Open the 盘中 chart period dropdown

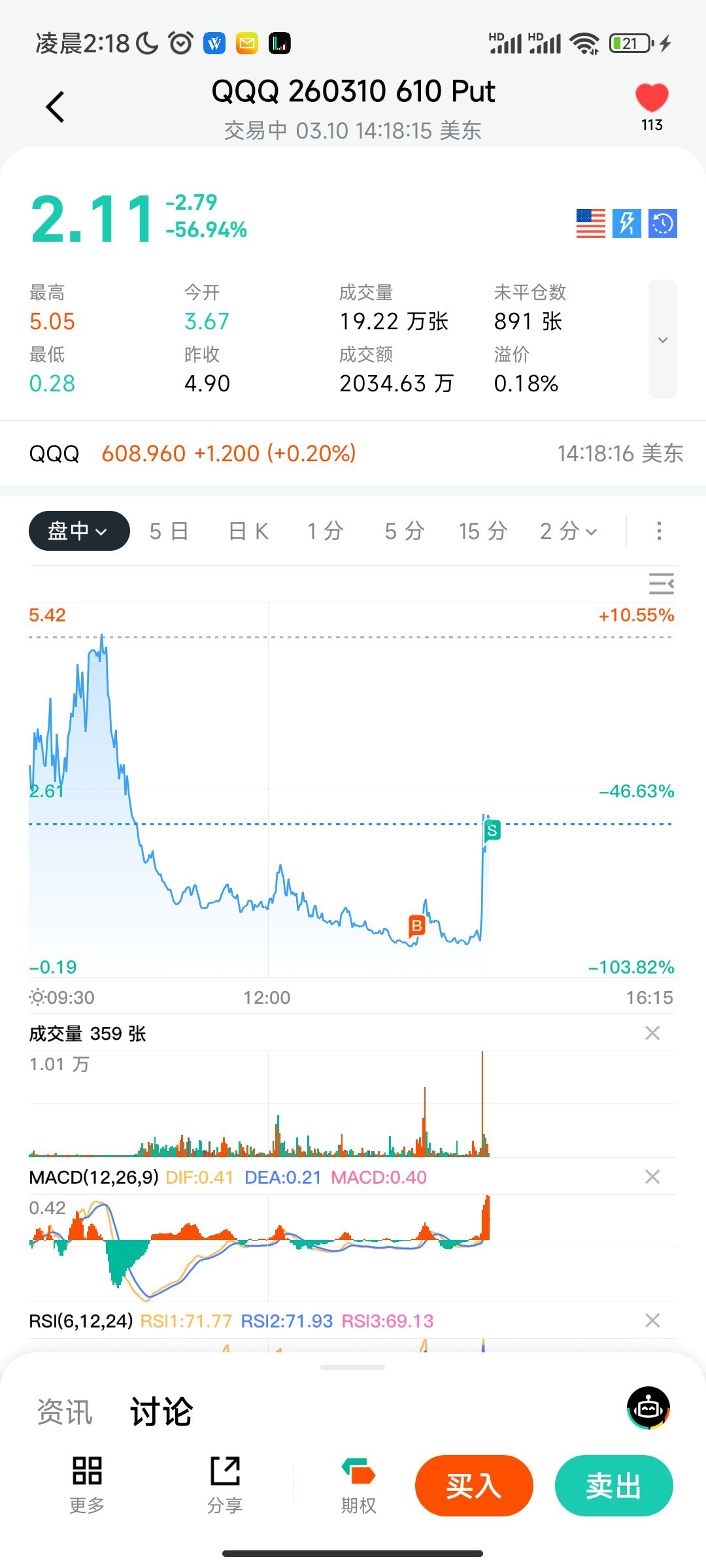click(79, 531)
